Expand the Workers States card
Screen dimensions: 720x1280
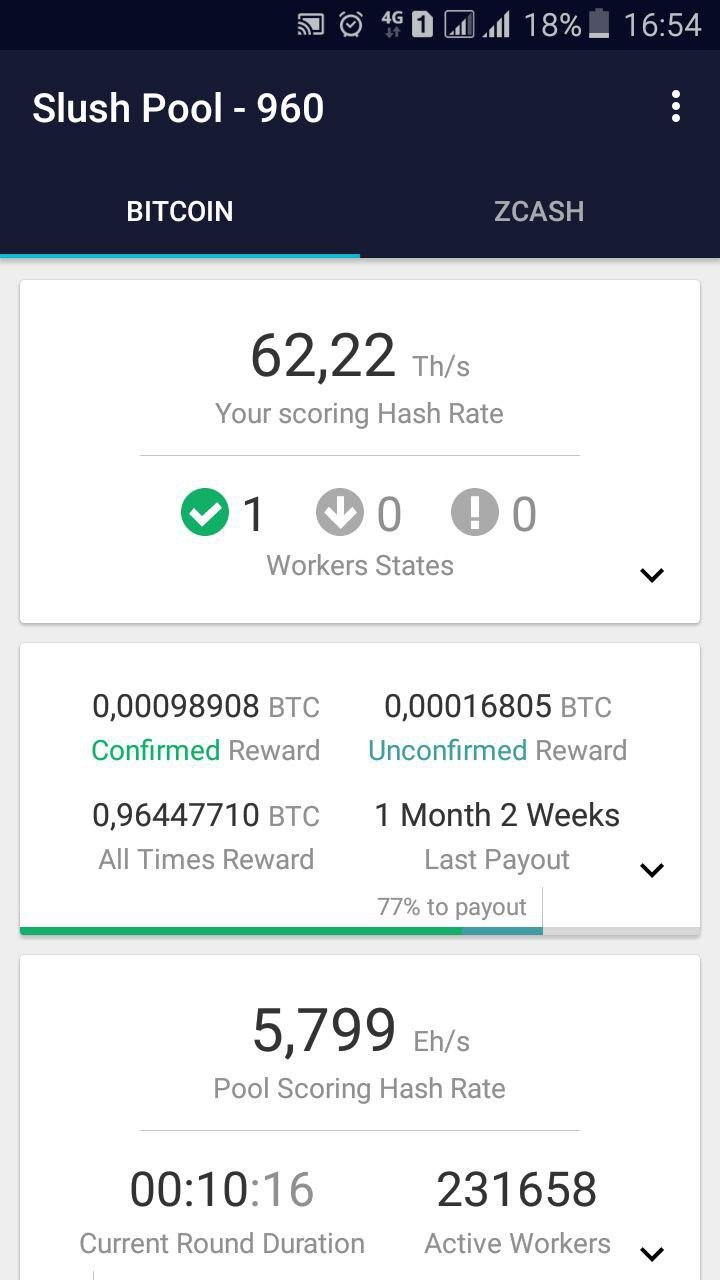(x=652, y=575)
